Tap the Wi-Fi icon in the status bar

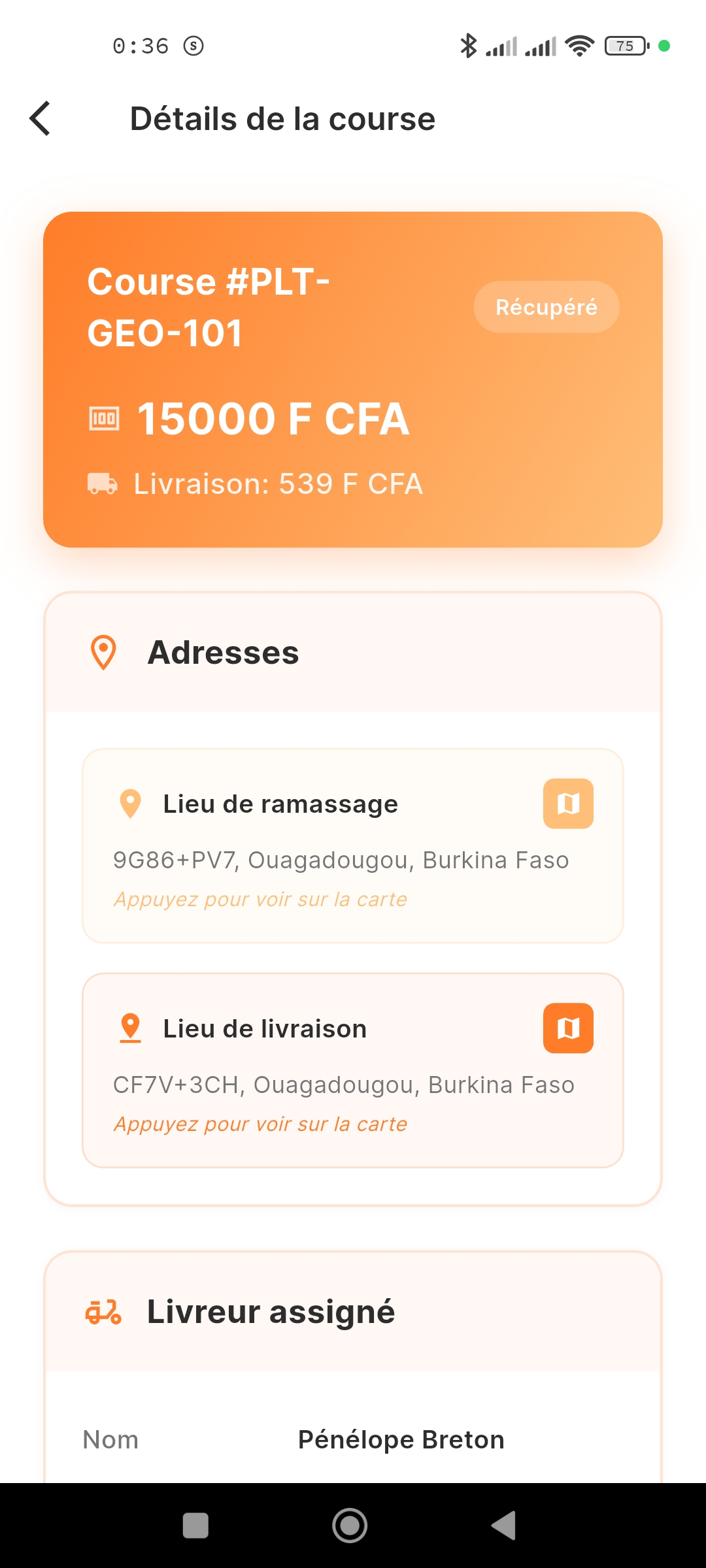[579, 44]
